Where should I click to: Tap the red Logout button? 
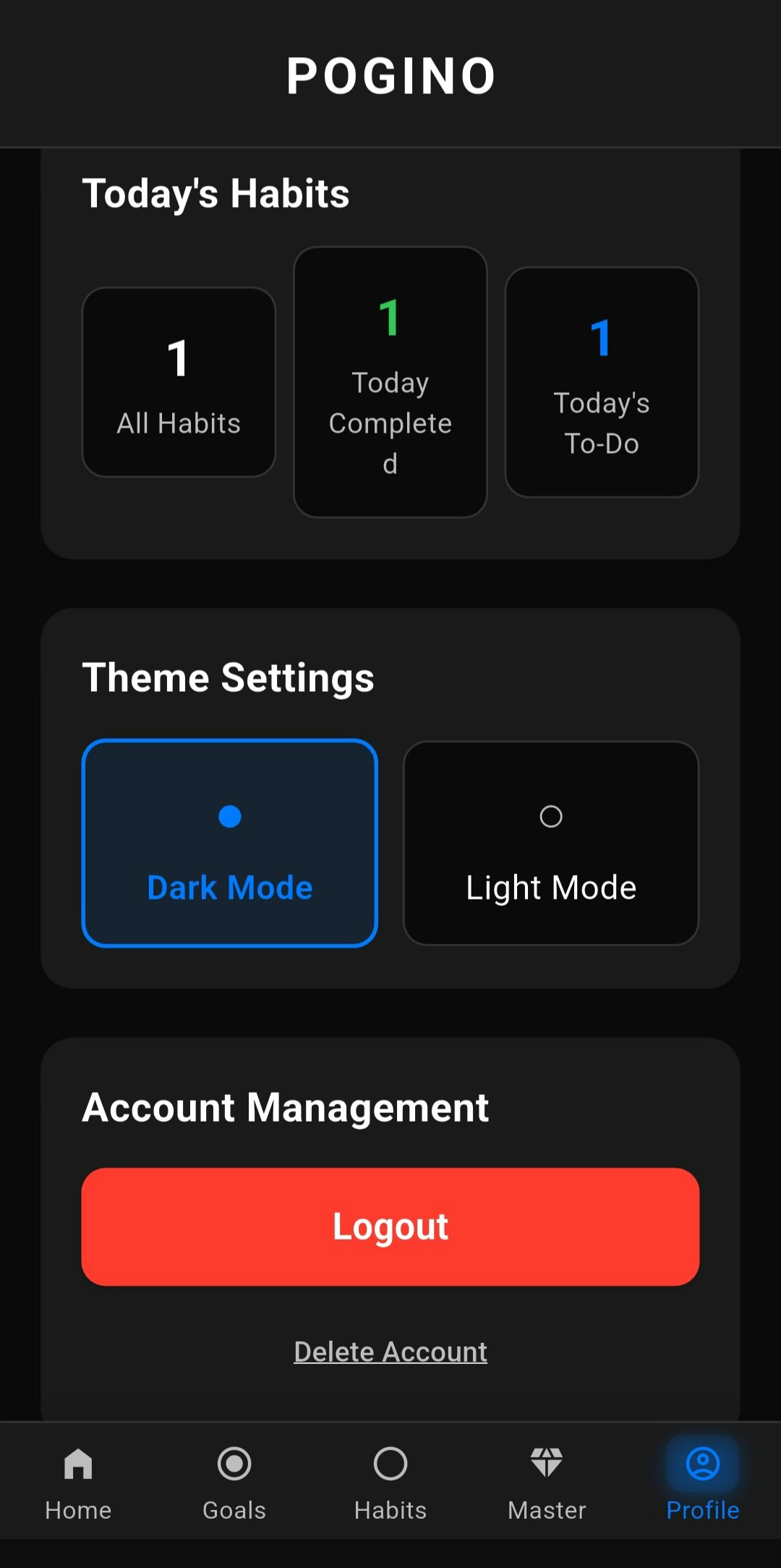click(390, 1226)
